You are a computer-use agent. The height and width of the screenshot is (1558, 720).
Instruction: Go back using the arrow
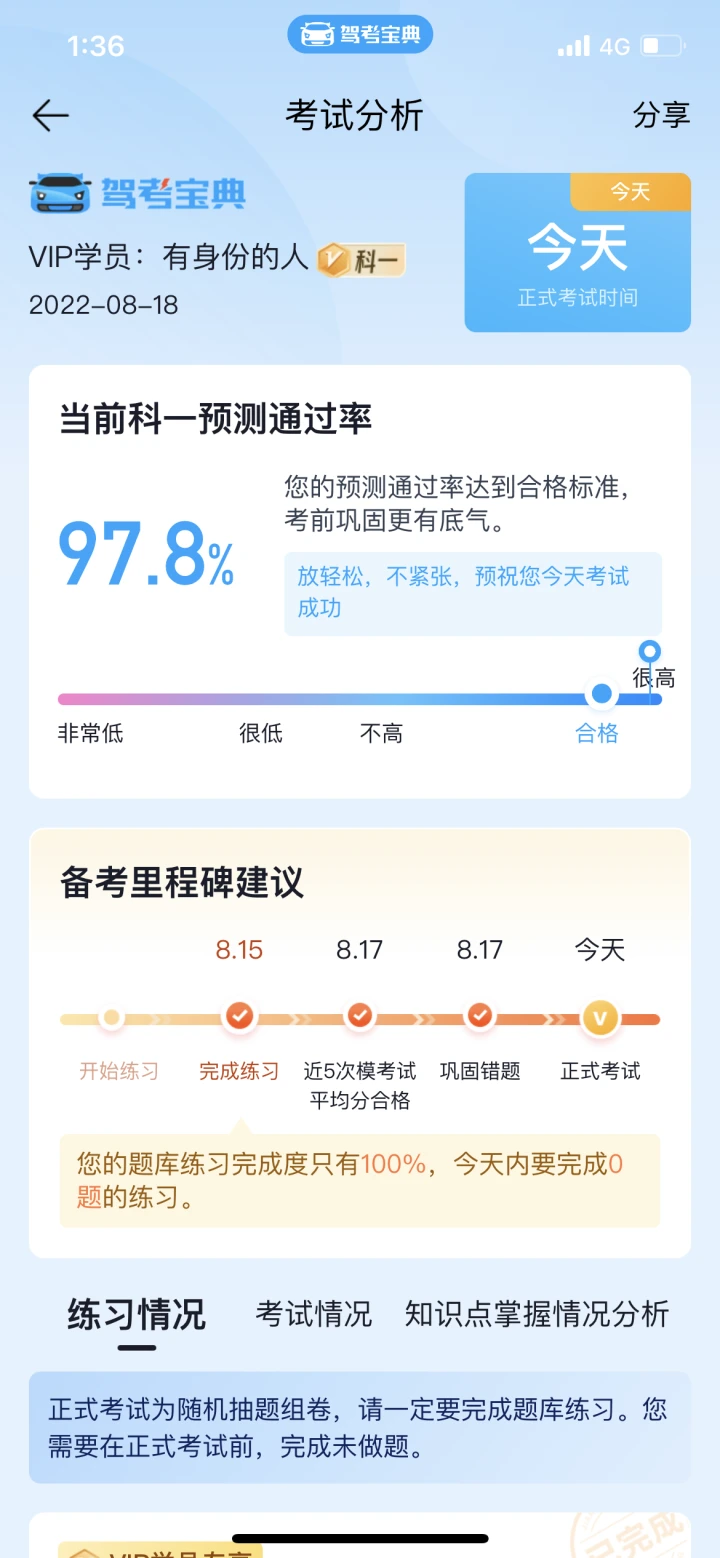click(50, 116)
